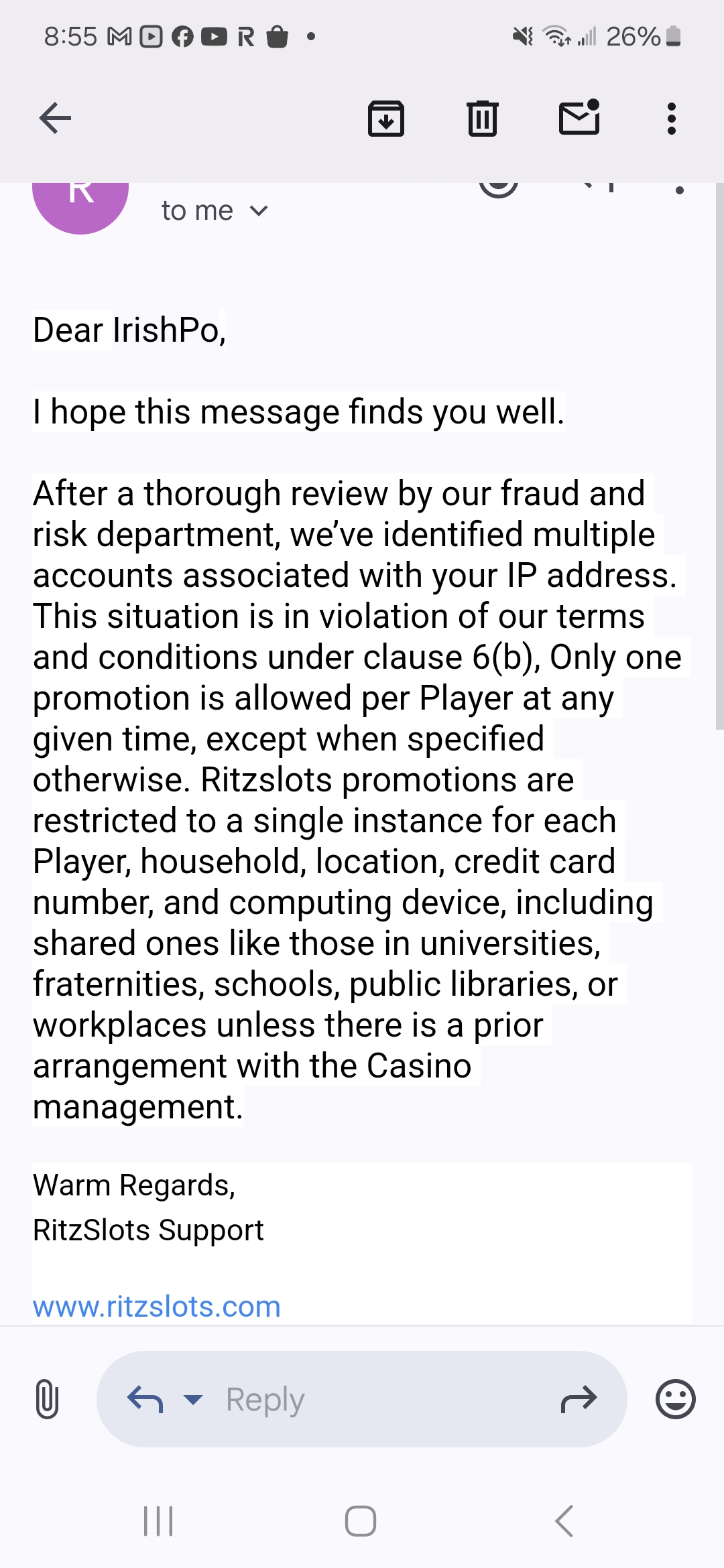Open the emoji reaction picker
This screenshot has width=724, height=1568.
point(675,1399)
